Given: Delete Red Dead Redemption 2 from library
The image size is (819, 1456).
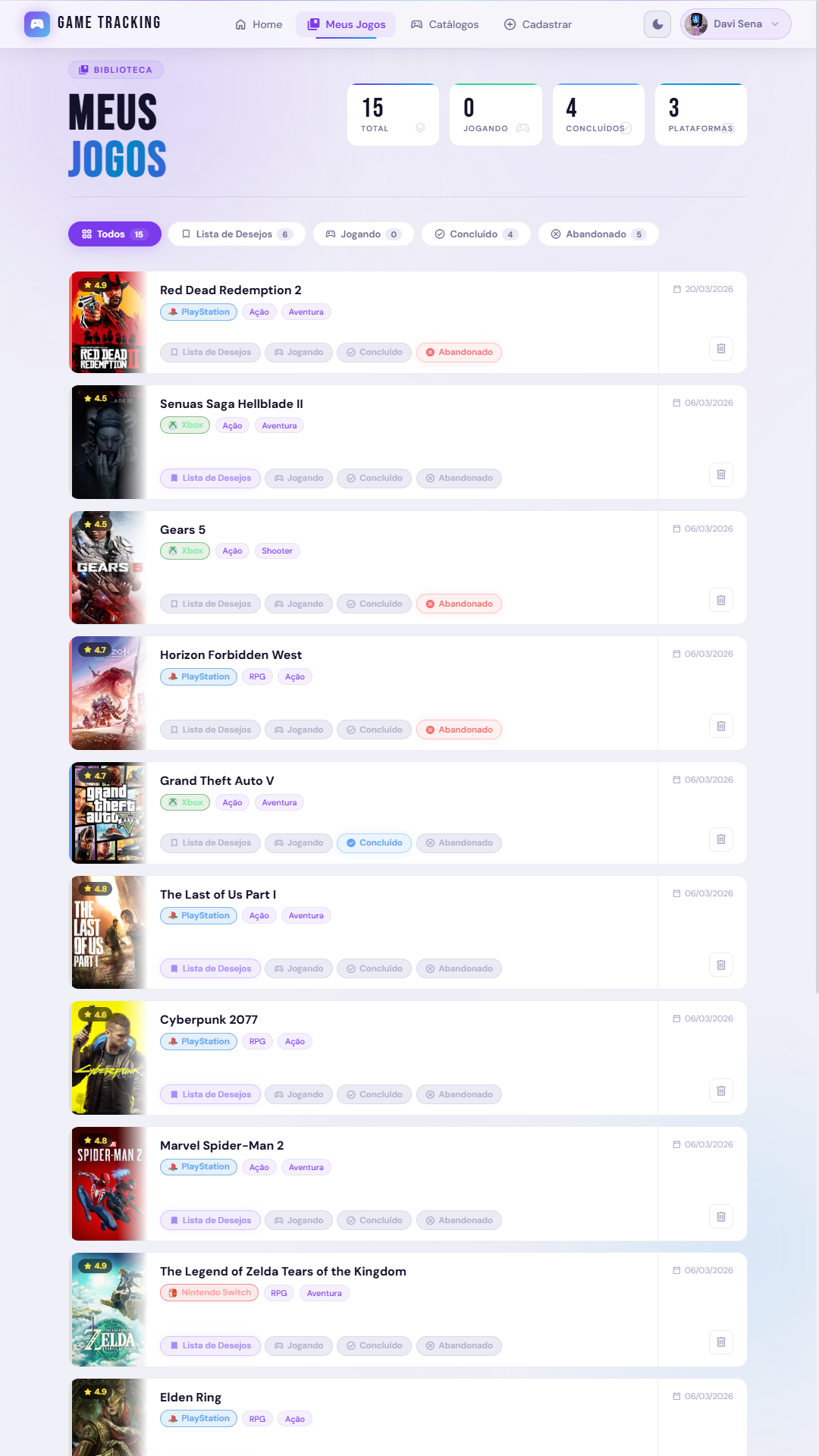Looking at the screenshot, I should click(721, 349).
